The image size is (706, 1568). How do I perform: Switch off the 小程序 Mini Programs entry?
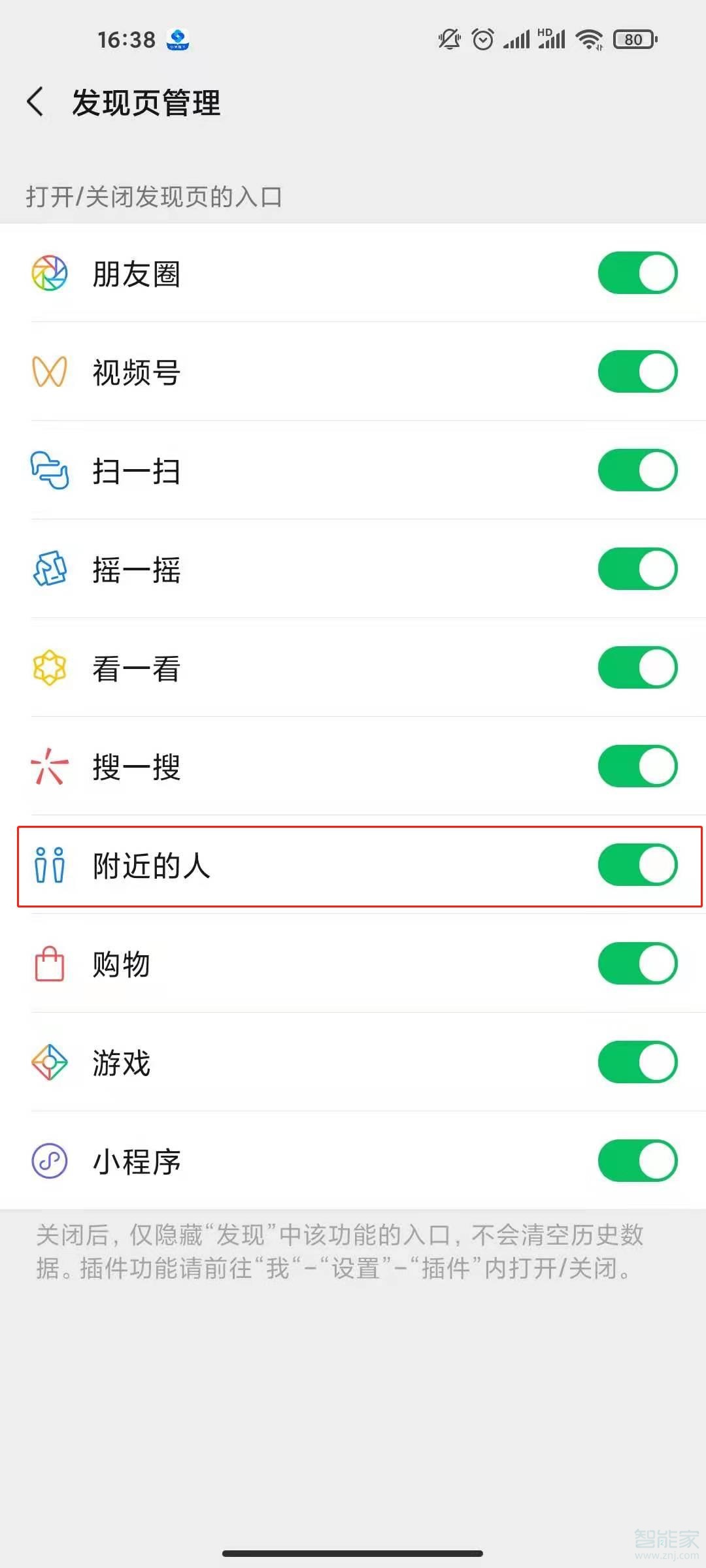(637, 1162)
